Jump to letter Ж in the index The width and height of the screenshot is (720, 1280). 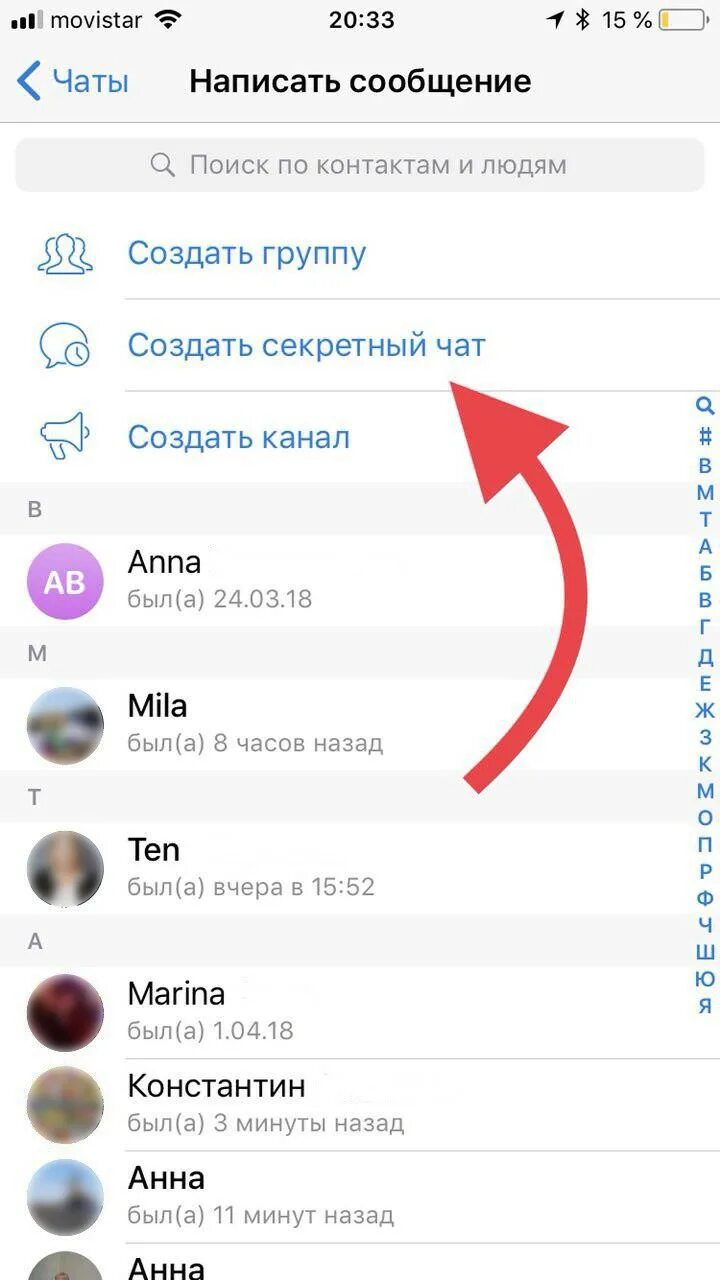(x=706, y=711)
